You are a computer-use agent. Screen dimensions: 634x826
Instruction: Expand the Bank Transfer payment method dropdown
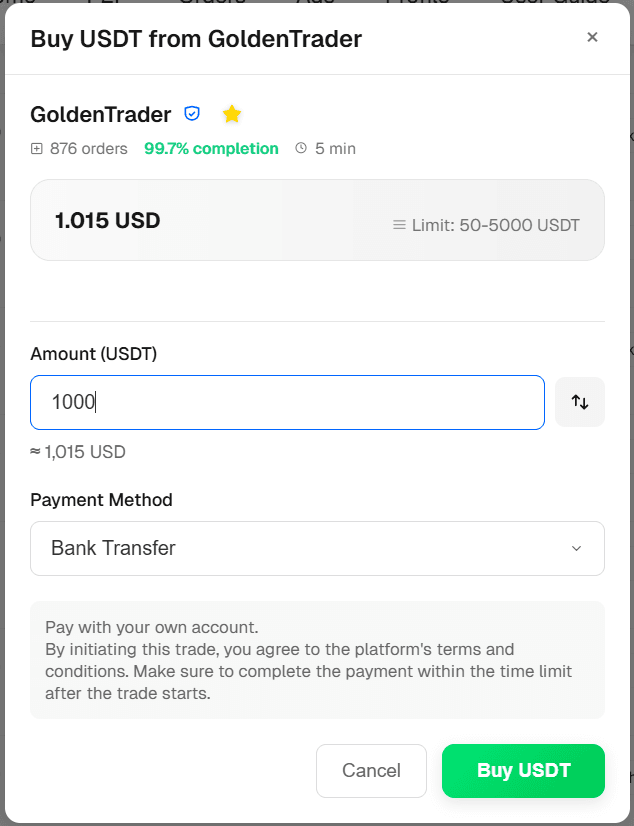(317, 548)
